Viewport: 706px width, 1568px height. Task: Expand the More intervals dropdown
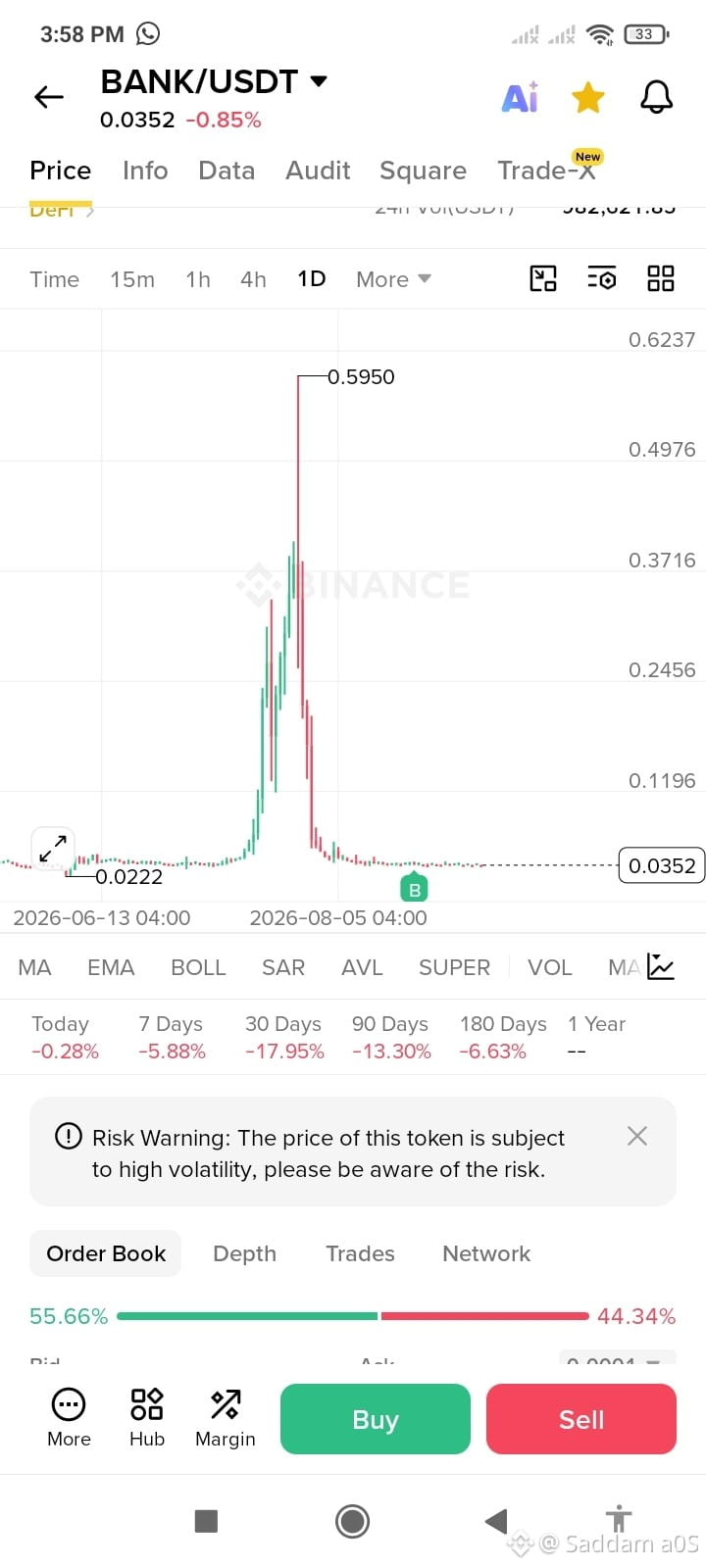pyautogui.click(x=393, y=279)
